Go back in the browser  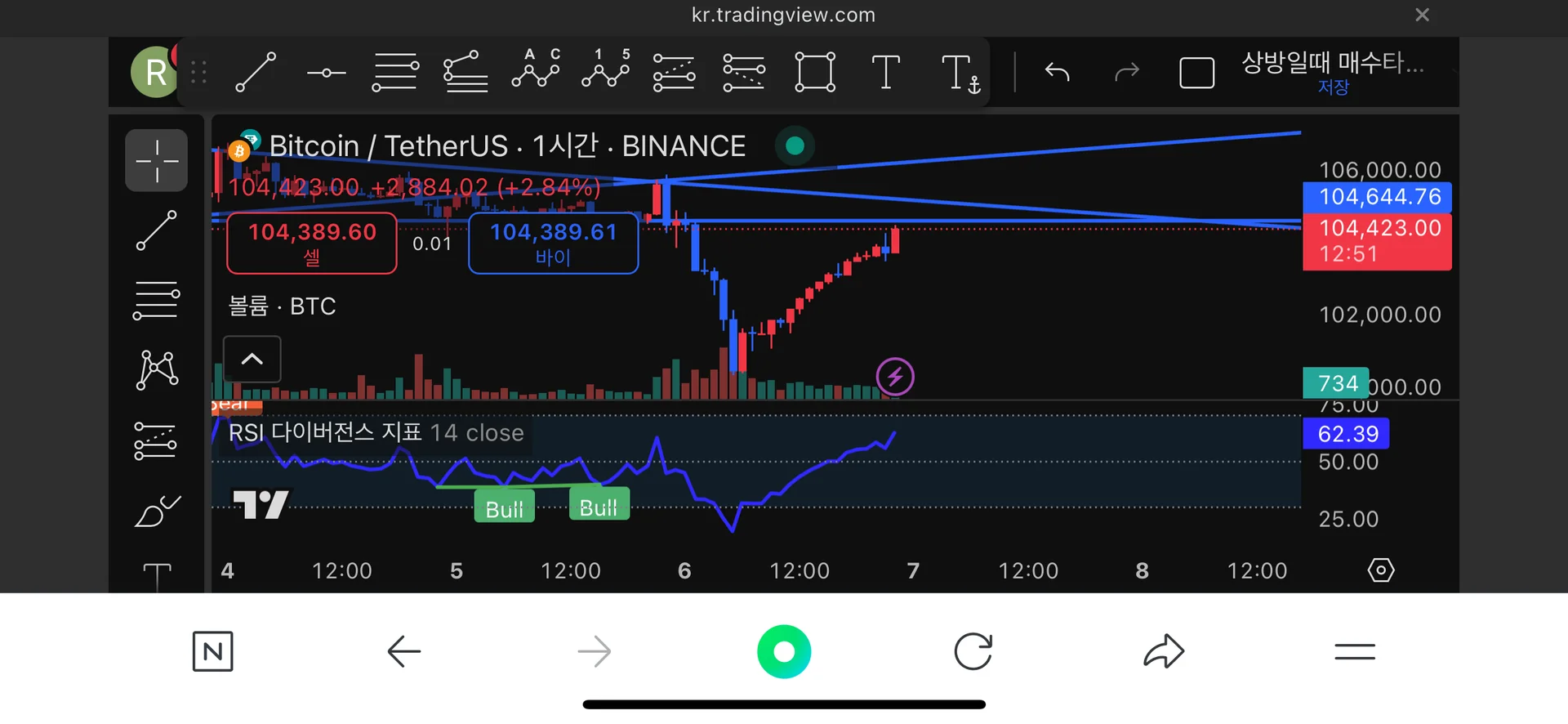[x=403, y=651]
